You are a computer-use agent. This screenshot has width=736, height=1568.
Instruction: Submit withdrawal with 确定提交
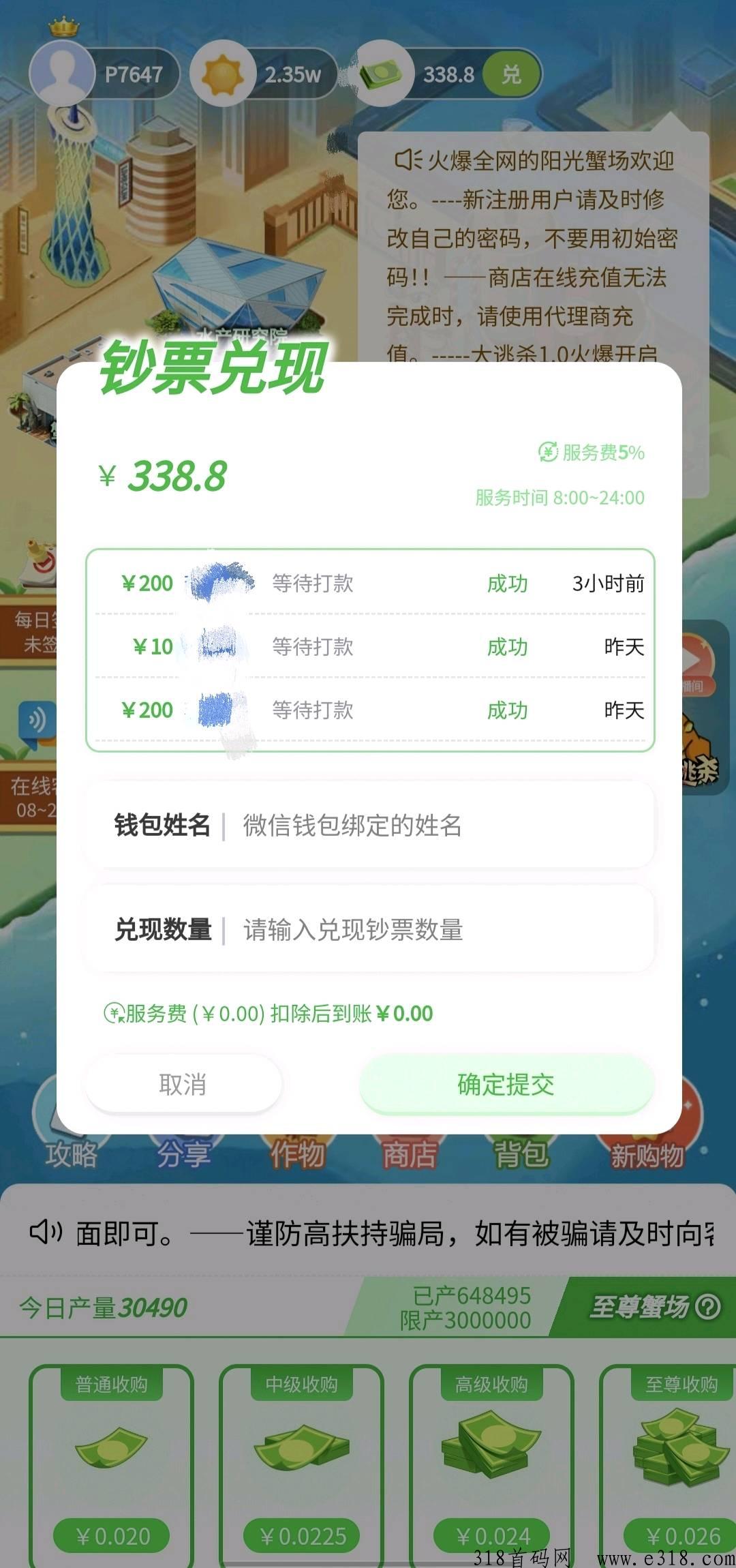point(506,1084)
